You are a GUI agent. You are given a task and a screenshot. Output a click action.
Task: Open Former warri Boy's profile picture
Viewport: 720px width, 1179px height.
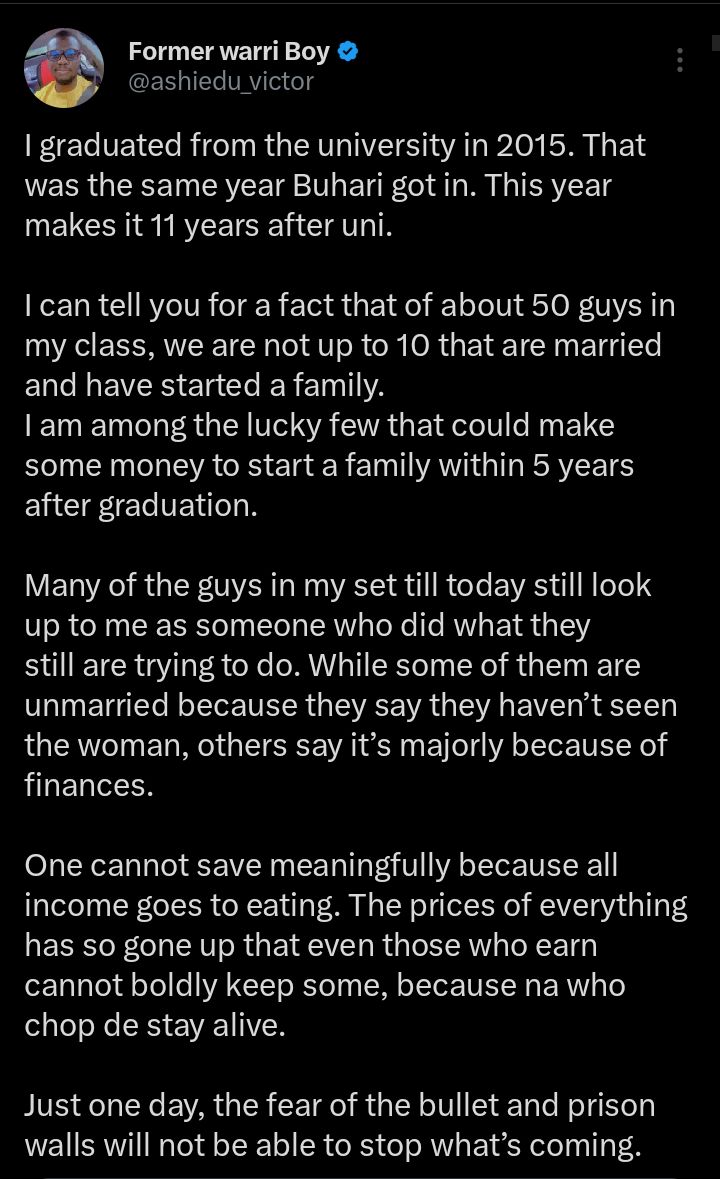pos(64,68)
